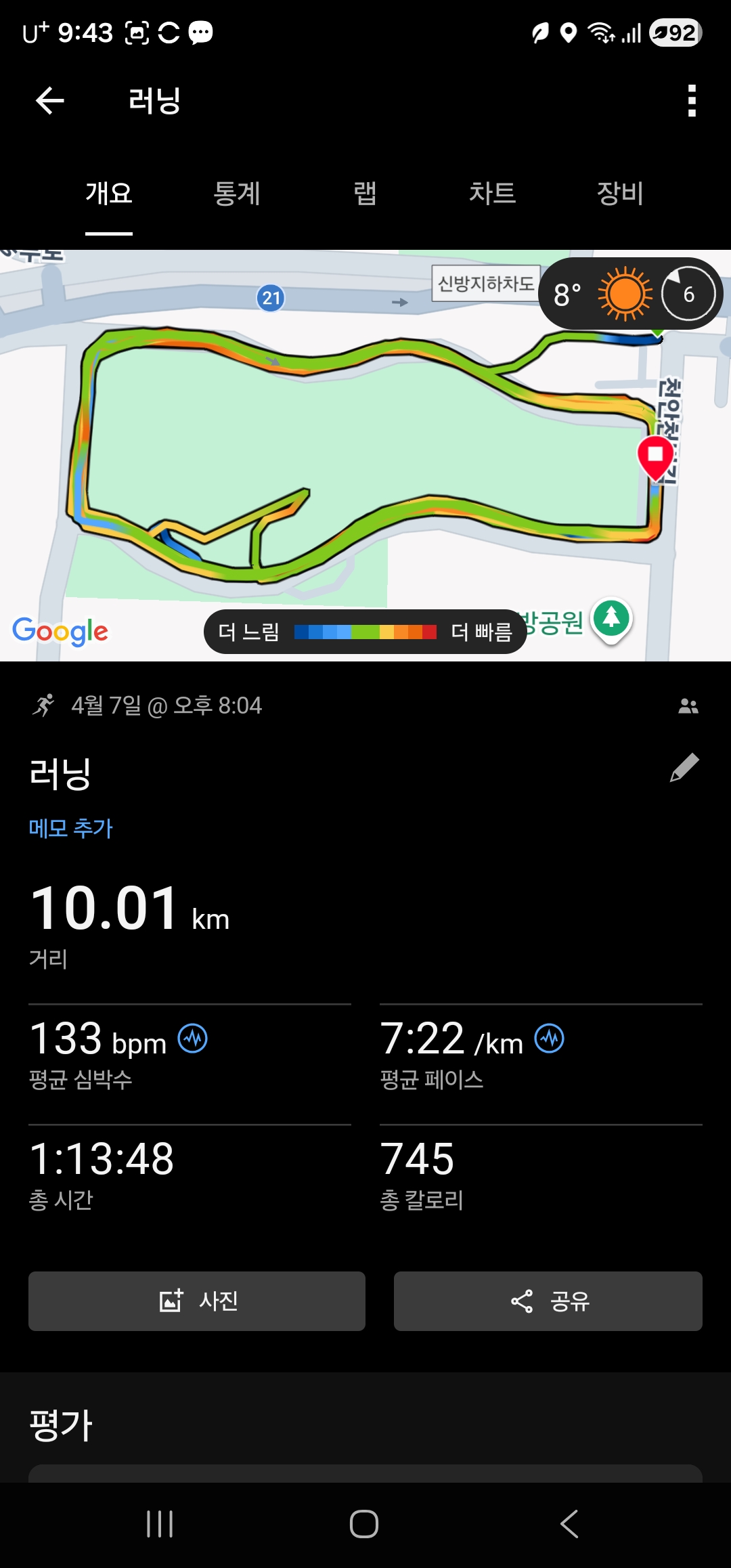The image size is (731, 1568).
Task: Tap the 8° weather widget
Action: pyautogui.click(x=629, y=294)
